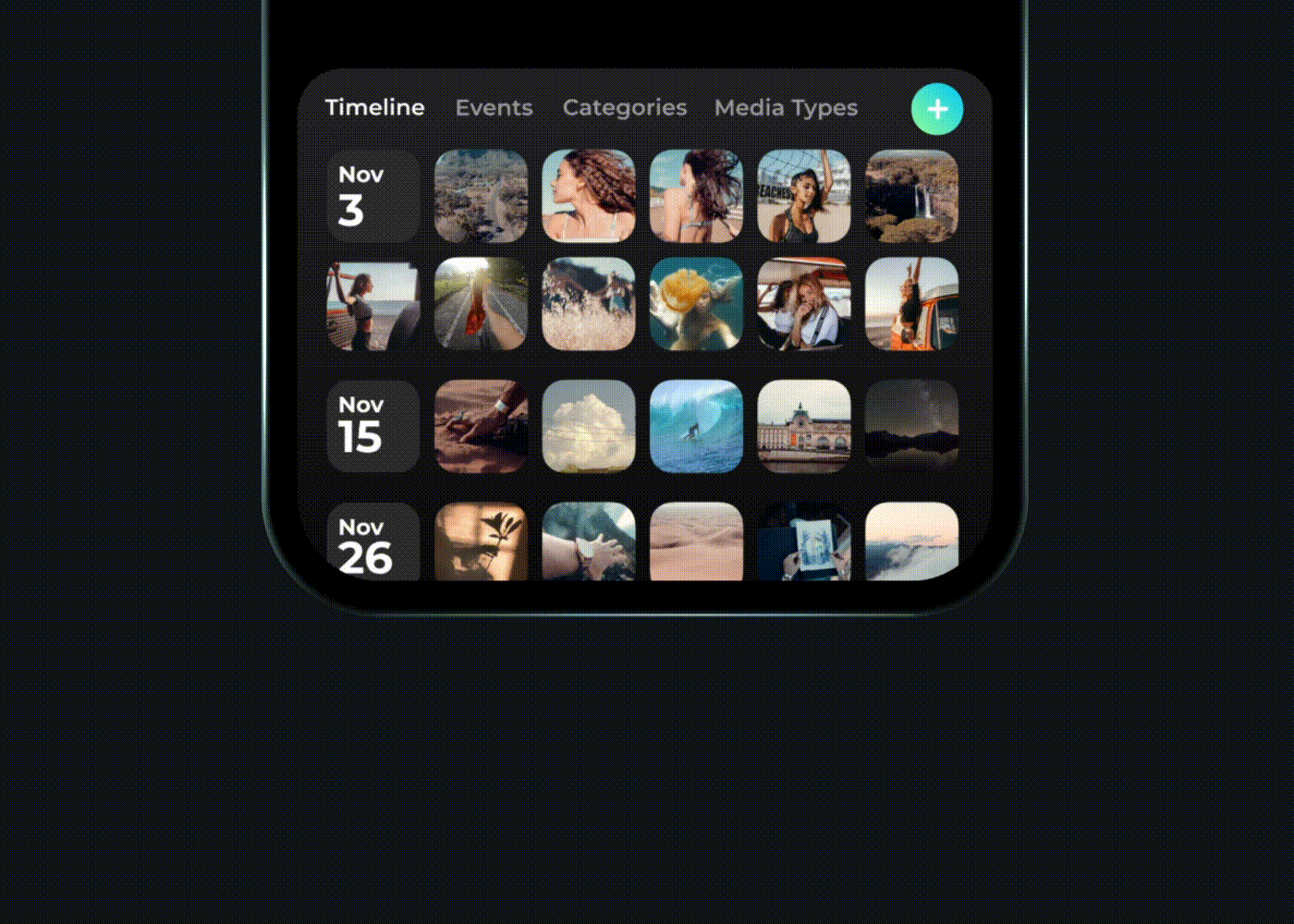The height and width of the screenshot is (924, 1294).
Task: Open the aerial road photo from Nov 3
Action: (x=481, y=196)
